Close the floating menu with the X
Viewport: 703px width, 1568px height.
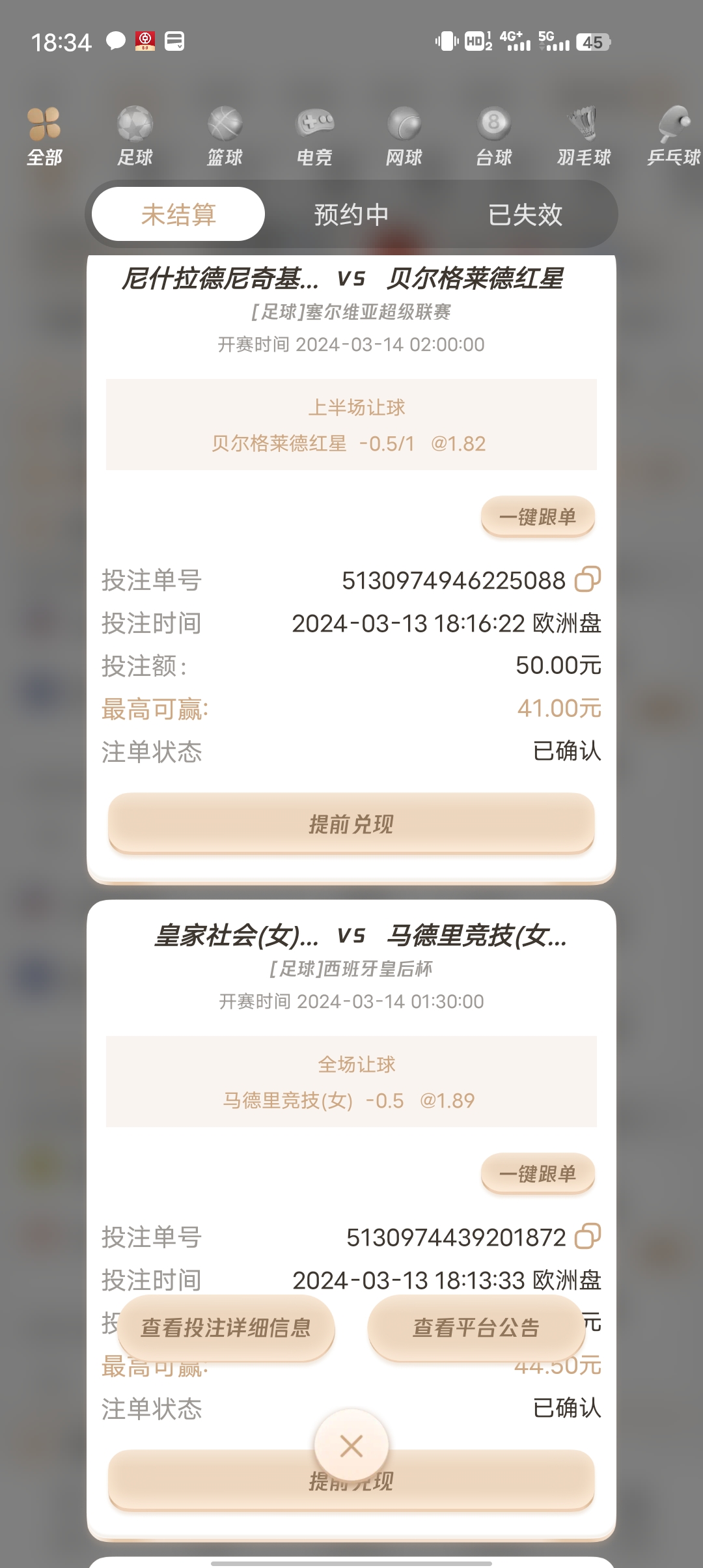[x=351, y=1446]
